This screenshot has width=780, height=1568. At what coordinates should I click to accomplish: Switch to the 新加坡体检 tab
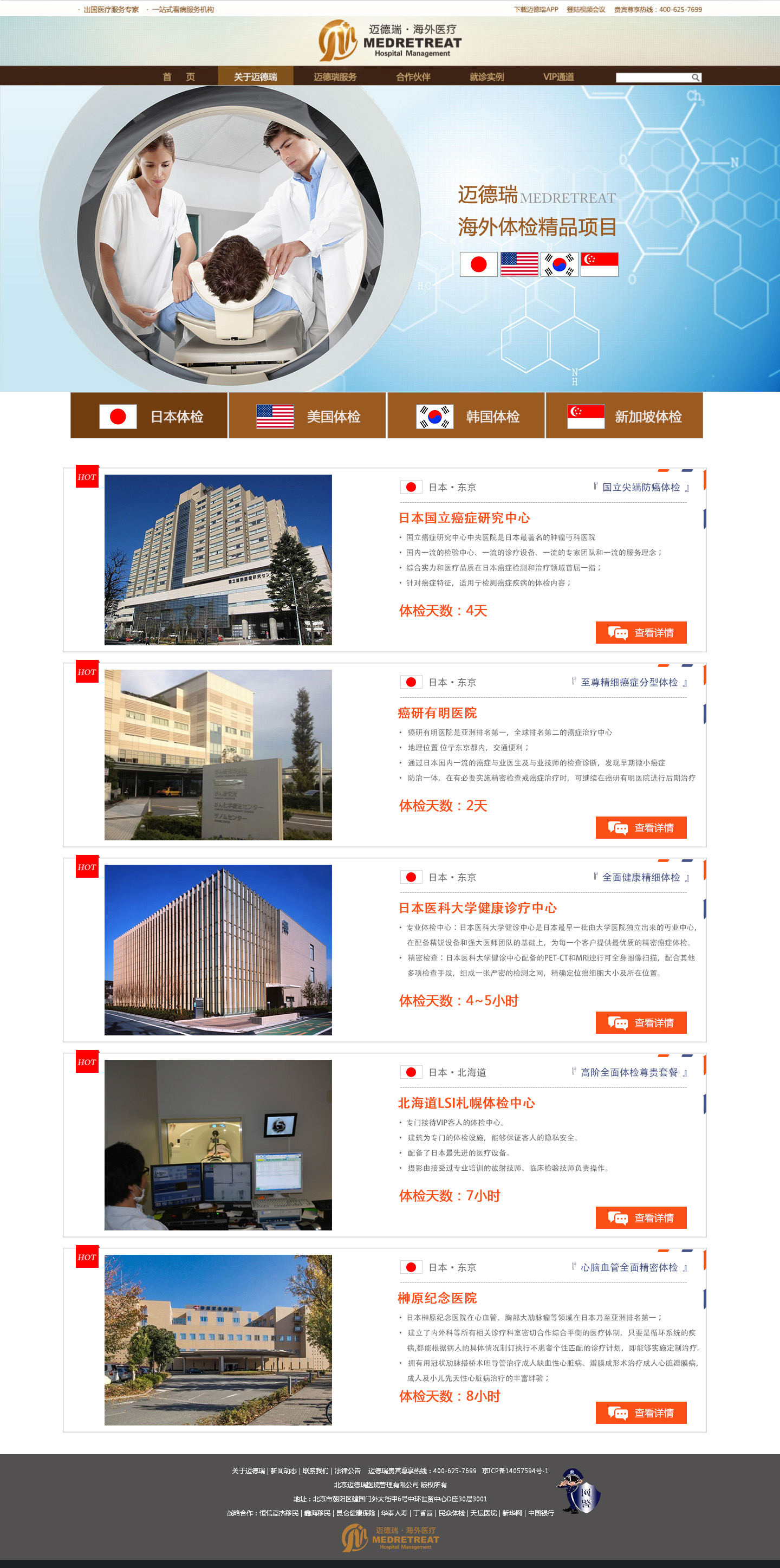(624, 416)
